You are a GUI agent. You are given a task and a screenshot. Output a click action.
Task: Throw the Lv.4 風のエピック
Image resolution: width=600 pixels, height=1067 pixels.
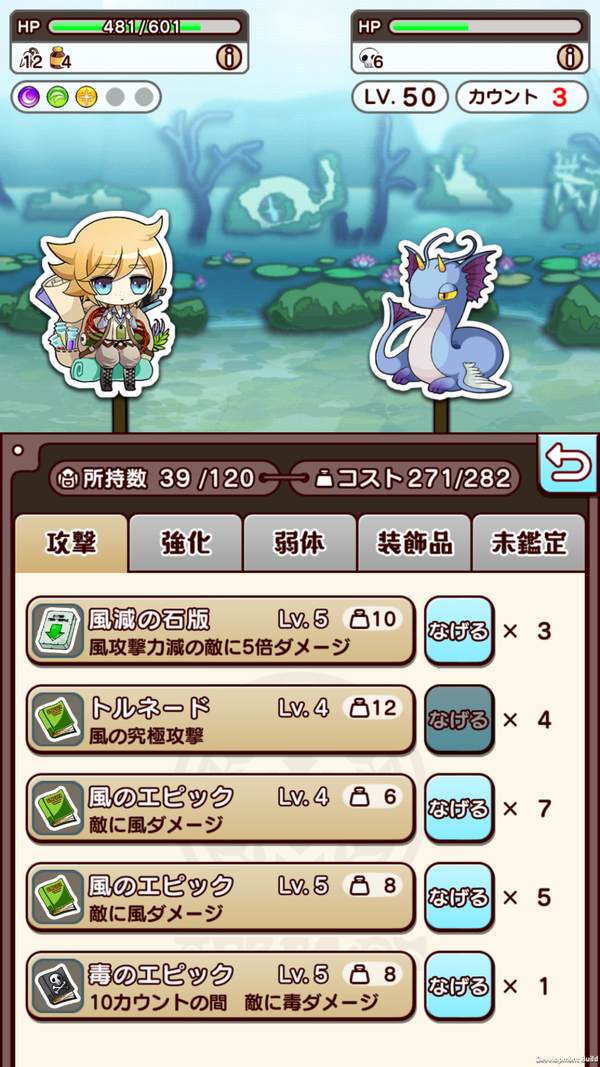pyautogui.click(x=459, y=808)
